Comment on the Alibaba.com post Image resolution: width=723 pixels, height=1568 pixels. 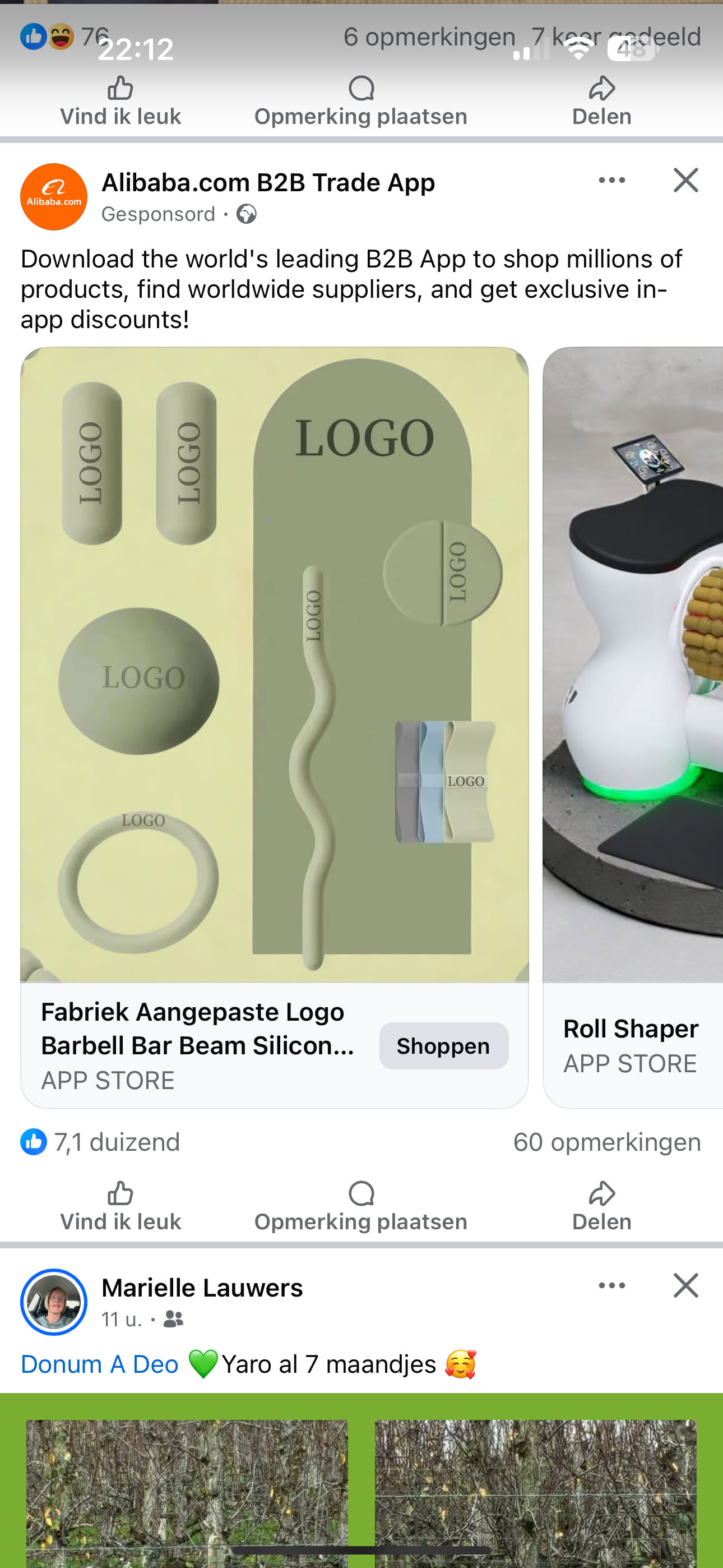[x=361, y=1206]
